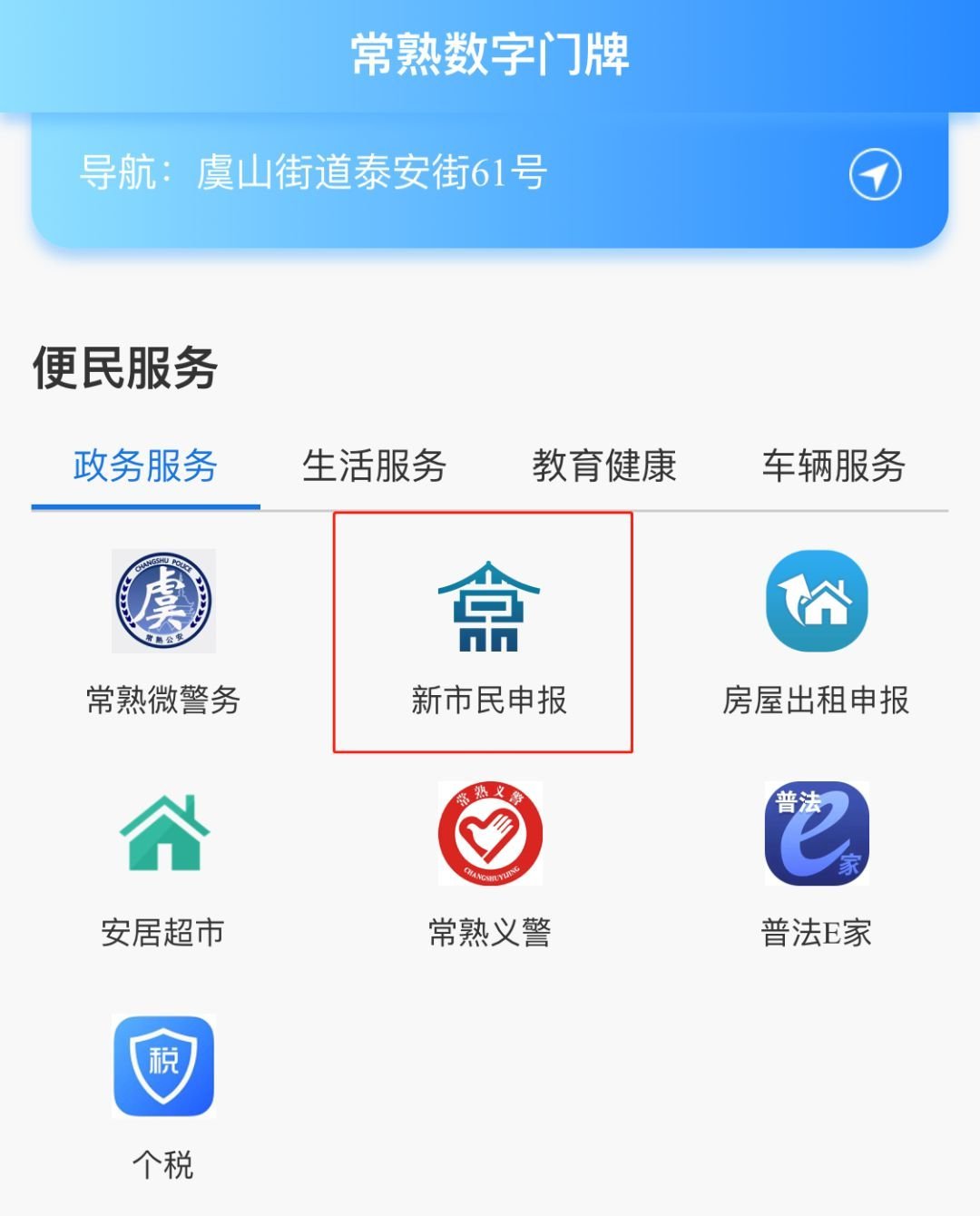Open the 车辆服务 tab
This screenshot has width=980, height=1216.
click(x=834, y=466)
